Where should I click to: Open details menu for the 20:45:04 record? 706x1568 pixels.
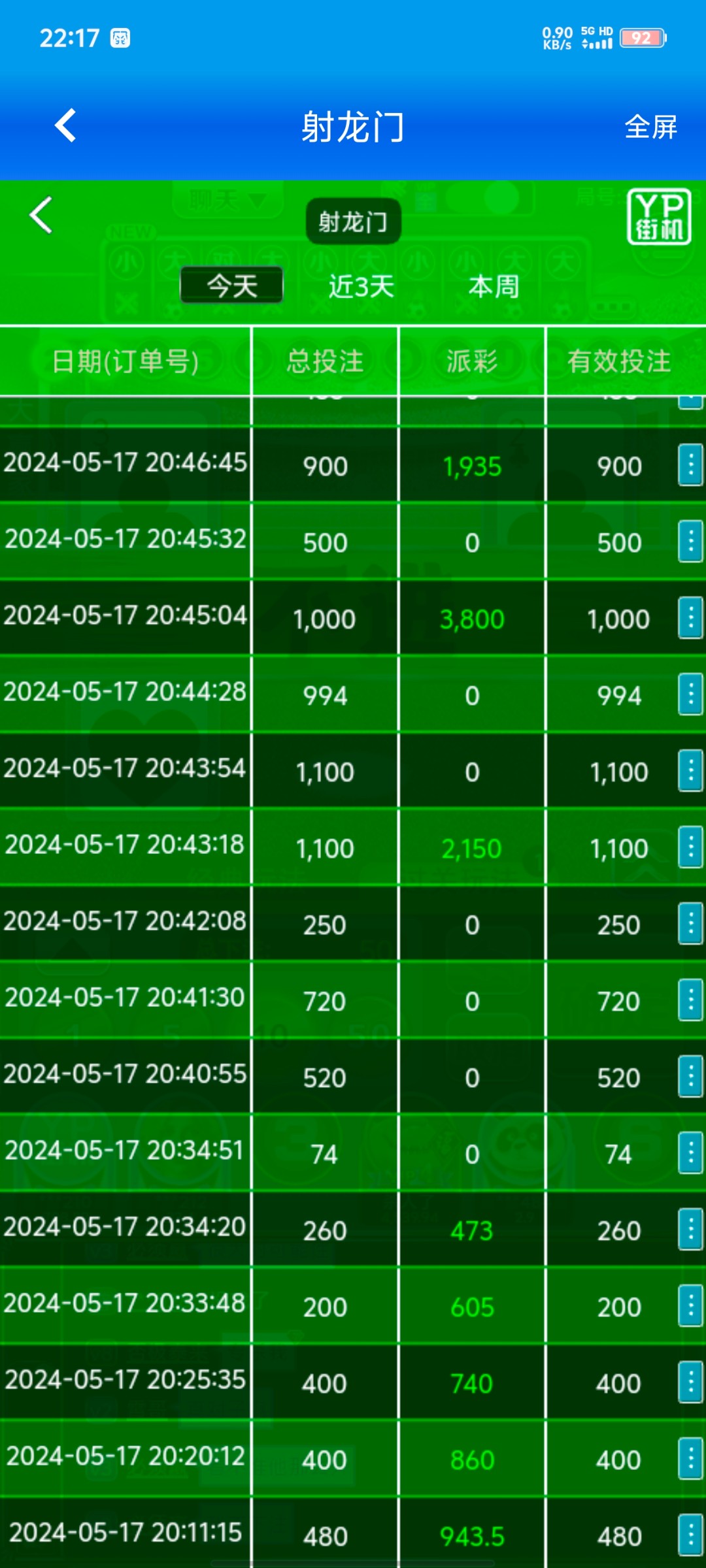[690, 617]
